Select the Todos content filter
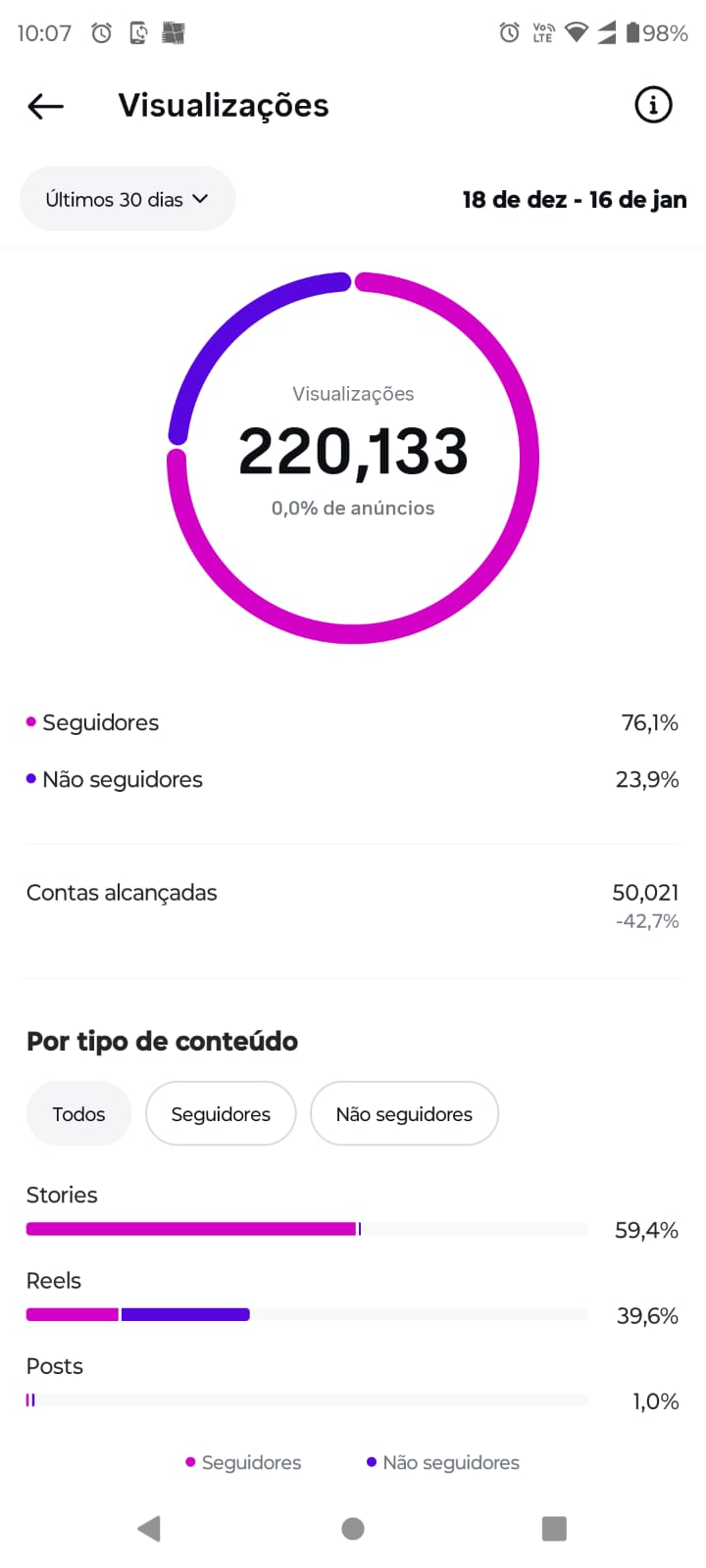Image resolution: width=706 pixels, height=1568 pixels. coord(78,1114)
